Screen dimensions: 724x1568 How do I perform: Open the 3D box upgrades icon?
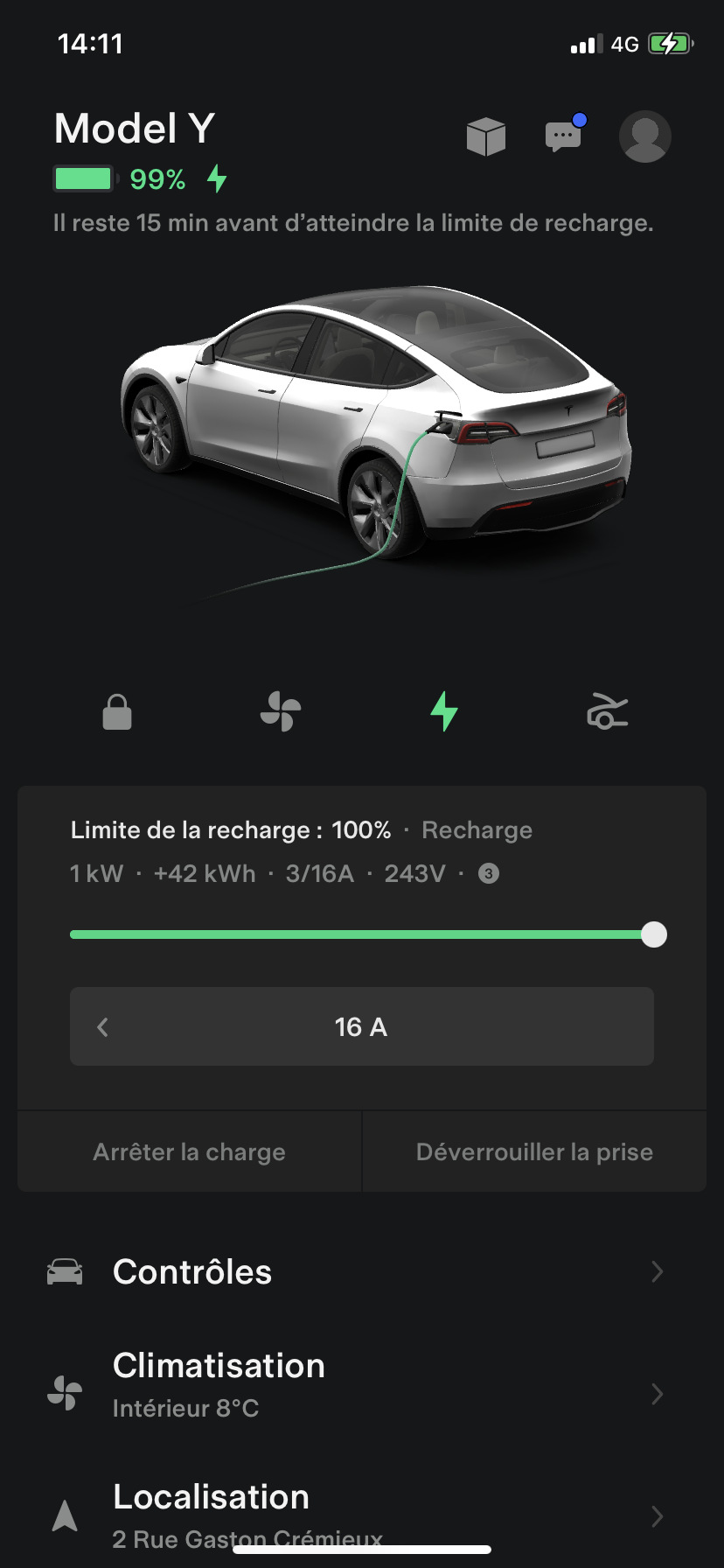click(x=485, y=136)
